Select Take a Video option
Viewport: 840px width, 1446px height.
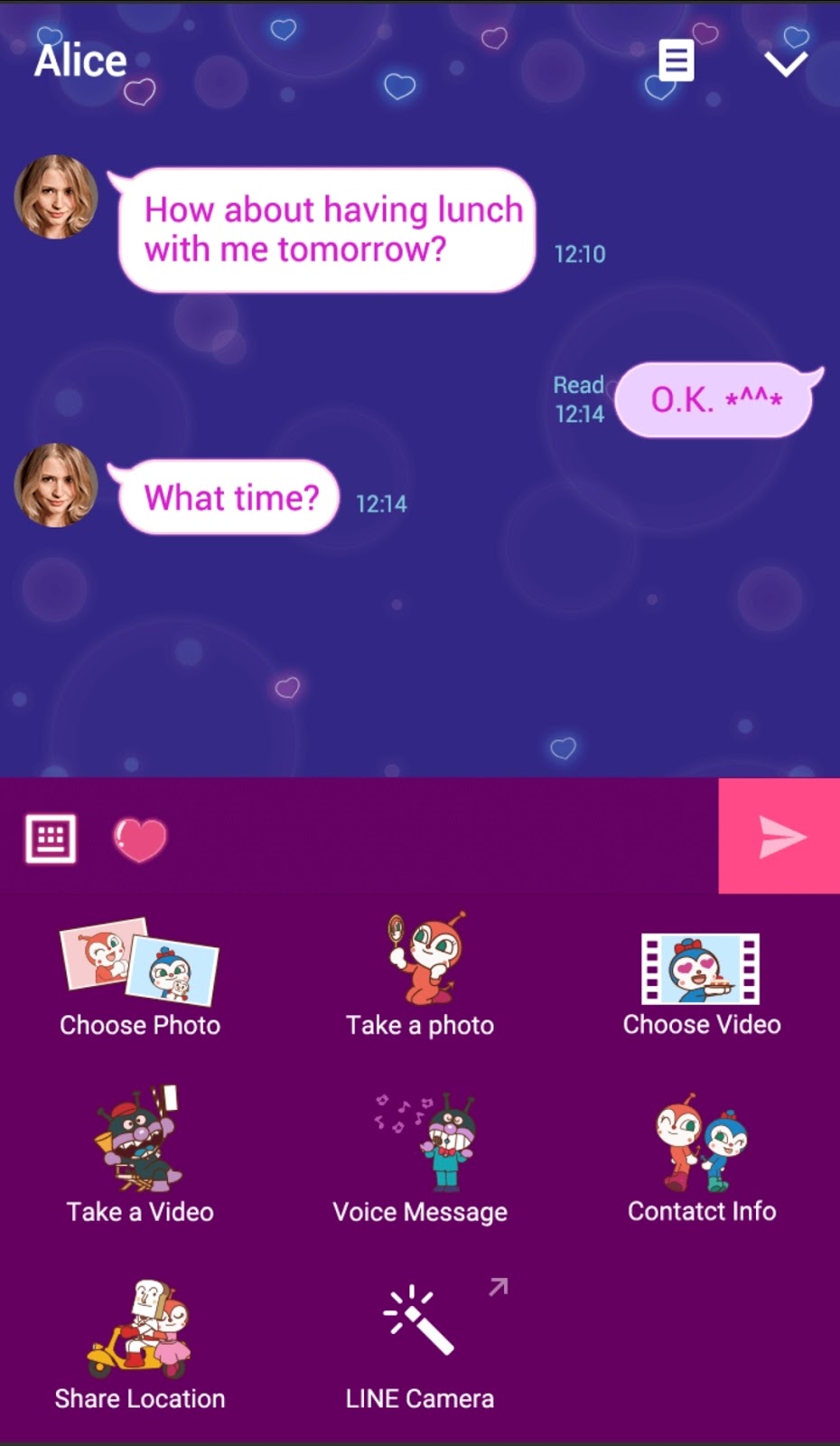click(x=140, y=1157)
